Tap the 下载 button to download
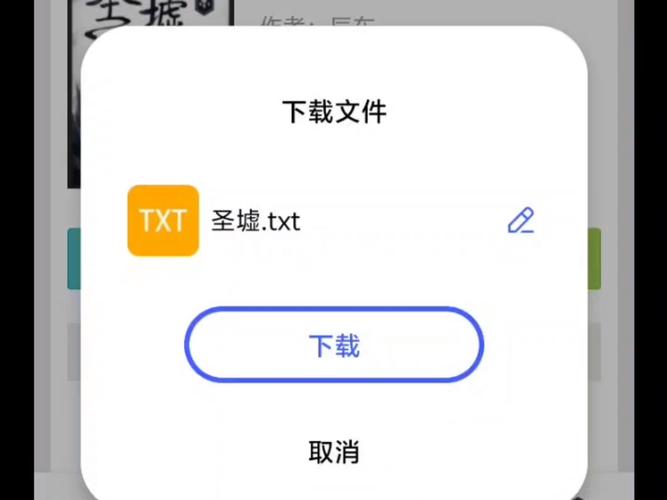The height and width of the screenshot is (500, 667). coord(334,346)
